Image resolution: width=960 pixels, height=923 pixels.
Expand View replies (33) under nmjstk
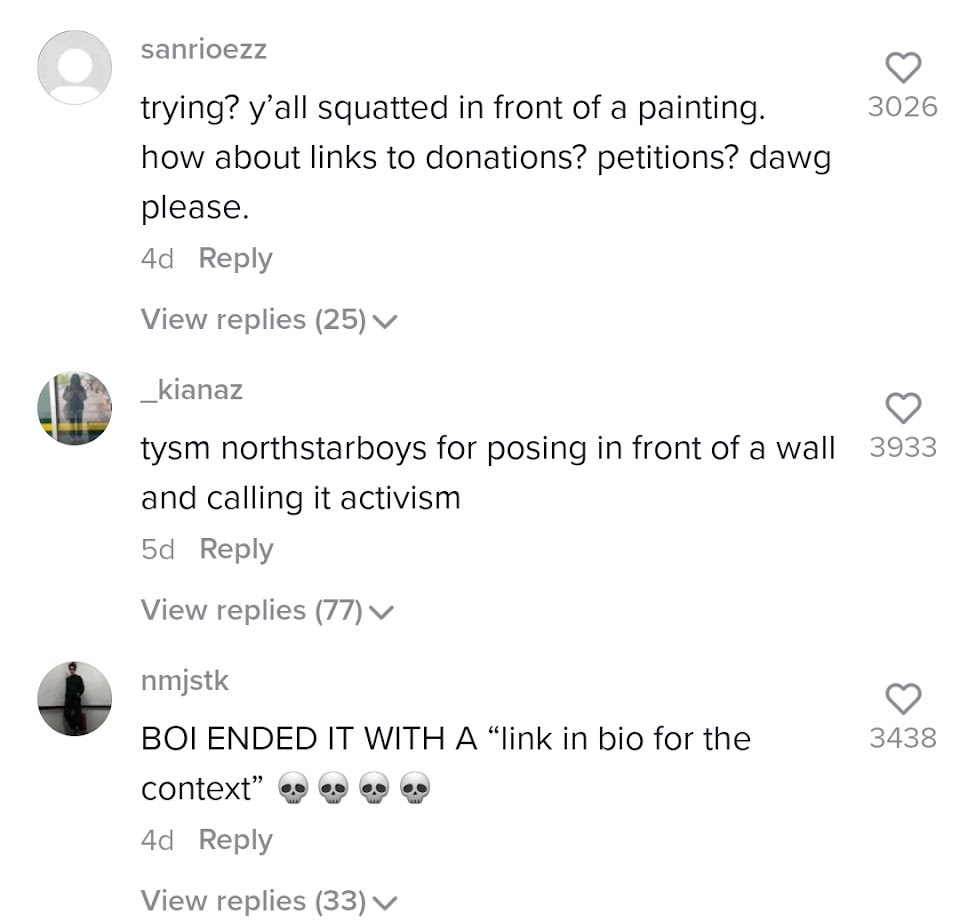[x=269, y=902]
